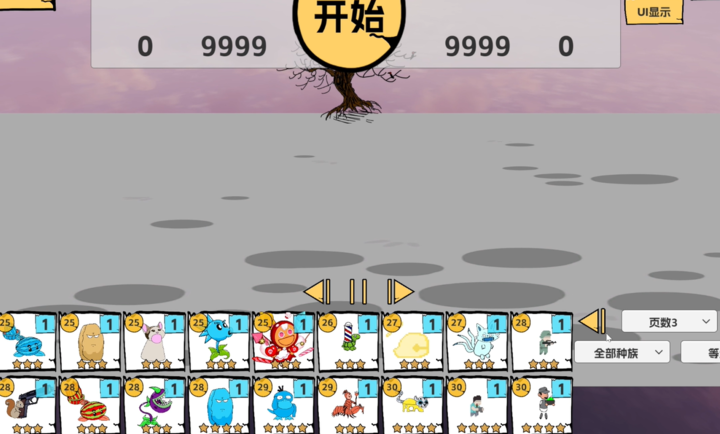Select the barber pole card
The width and height of the screenshot is (720, 434).
tap(347, 342)
